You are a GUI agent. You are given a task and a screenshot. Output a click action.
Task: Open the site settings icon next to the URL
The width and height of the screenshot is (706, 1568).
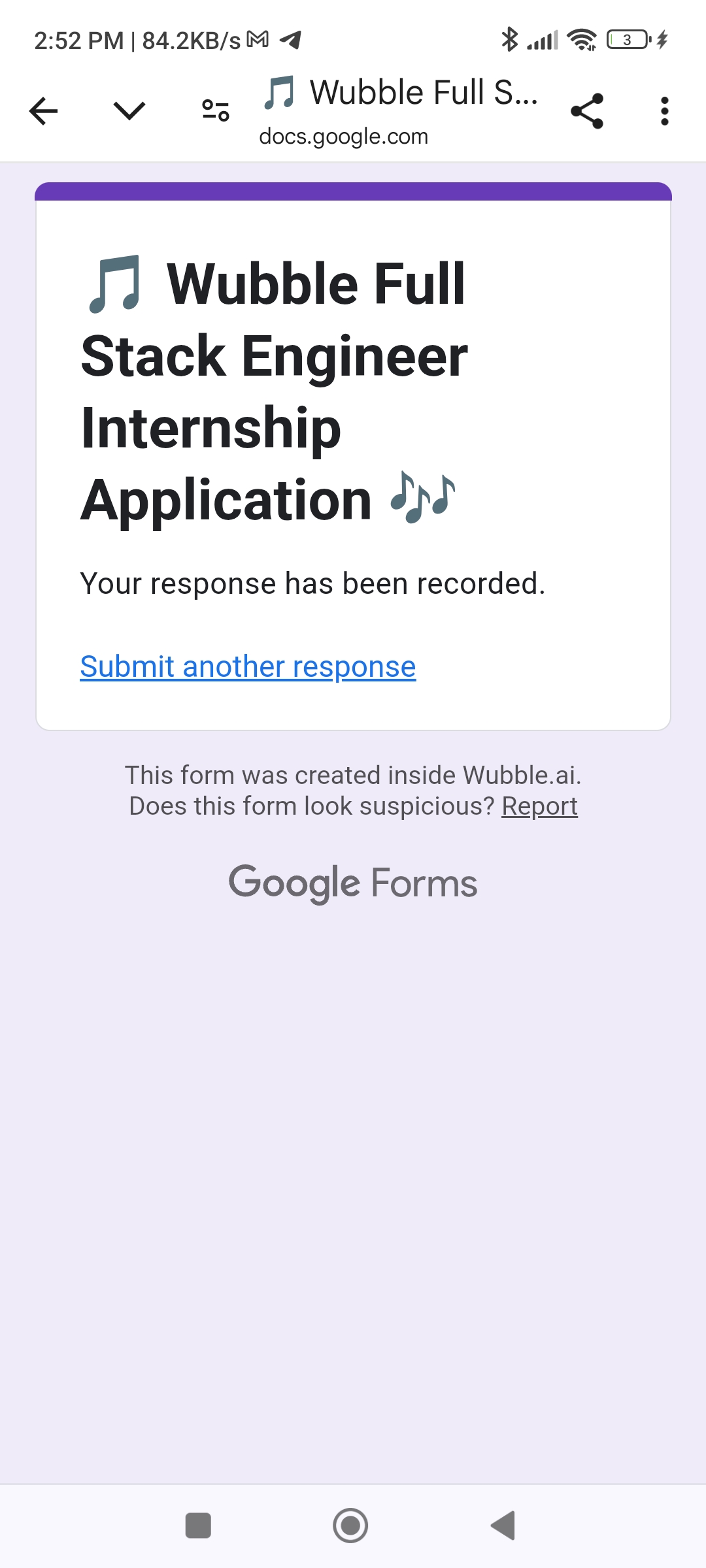[x=216, y=110]
